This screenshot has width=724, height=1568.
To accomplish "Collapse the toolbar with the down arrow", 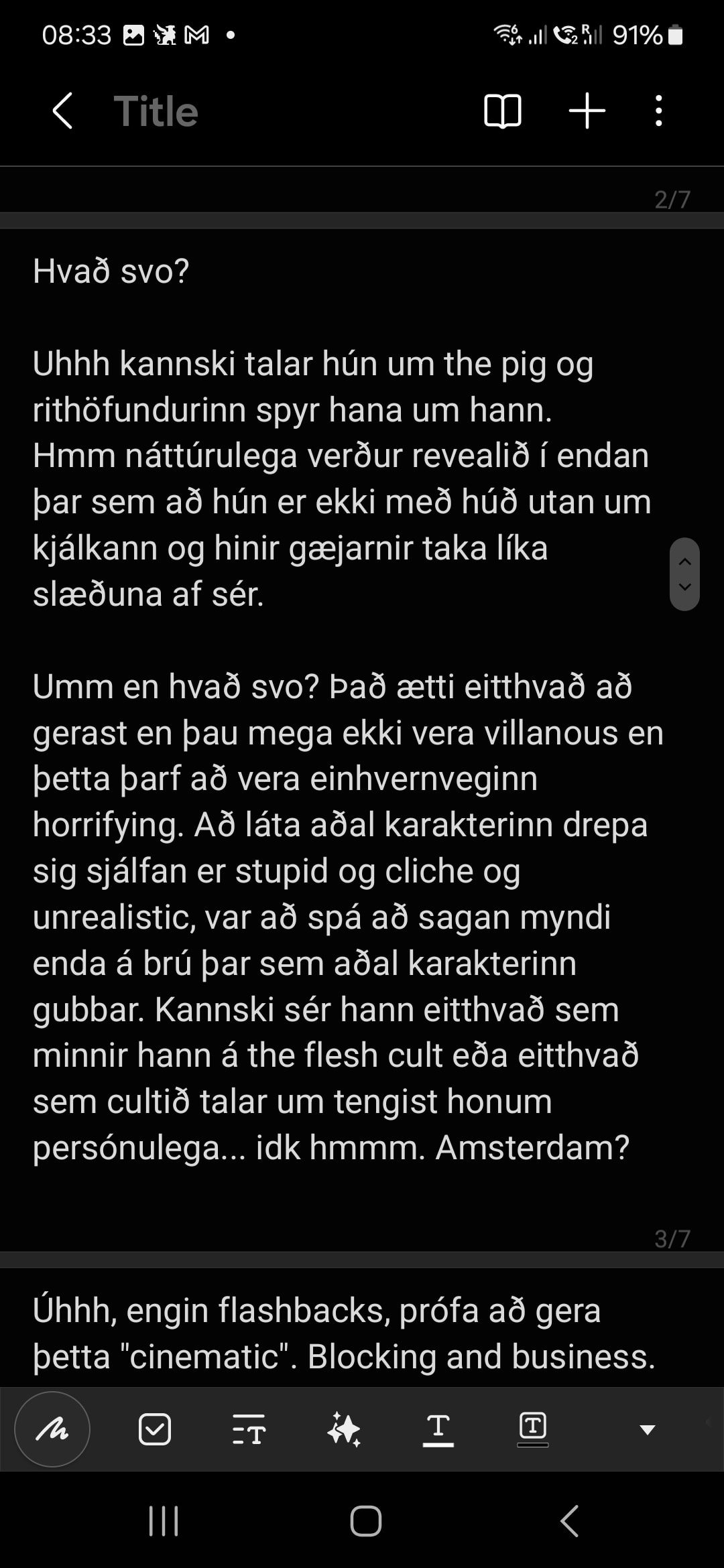I will [647, 1430].
